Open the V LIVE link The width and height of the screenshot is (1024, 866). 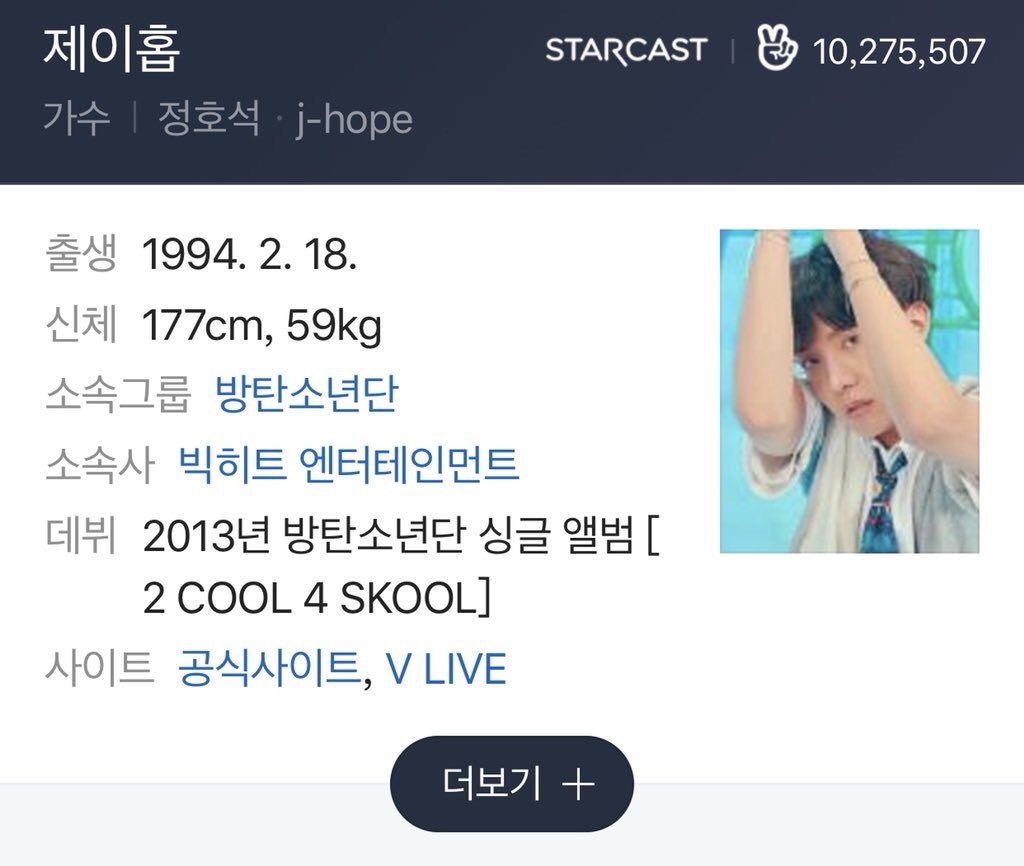(446, 668)
